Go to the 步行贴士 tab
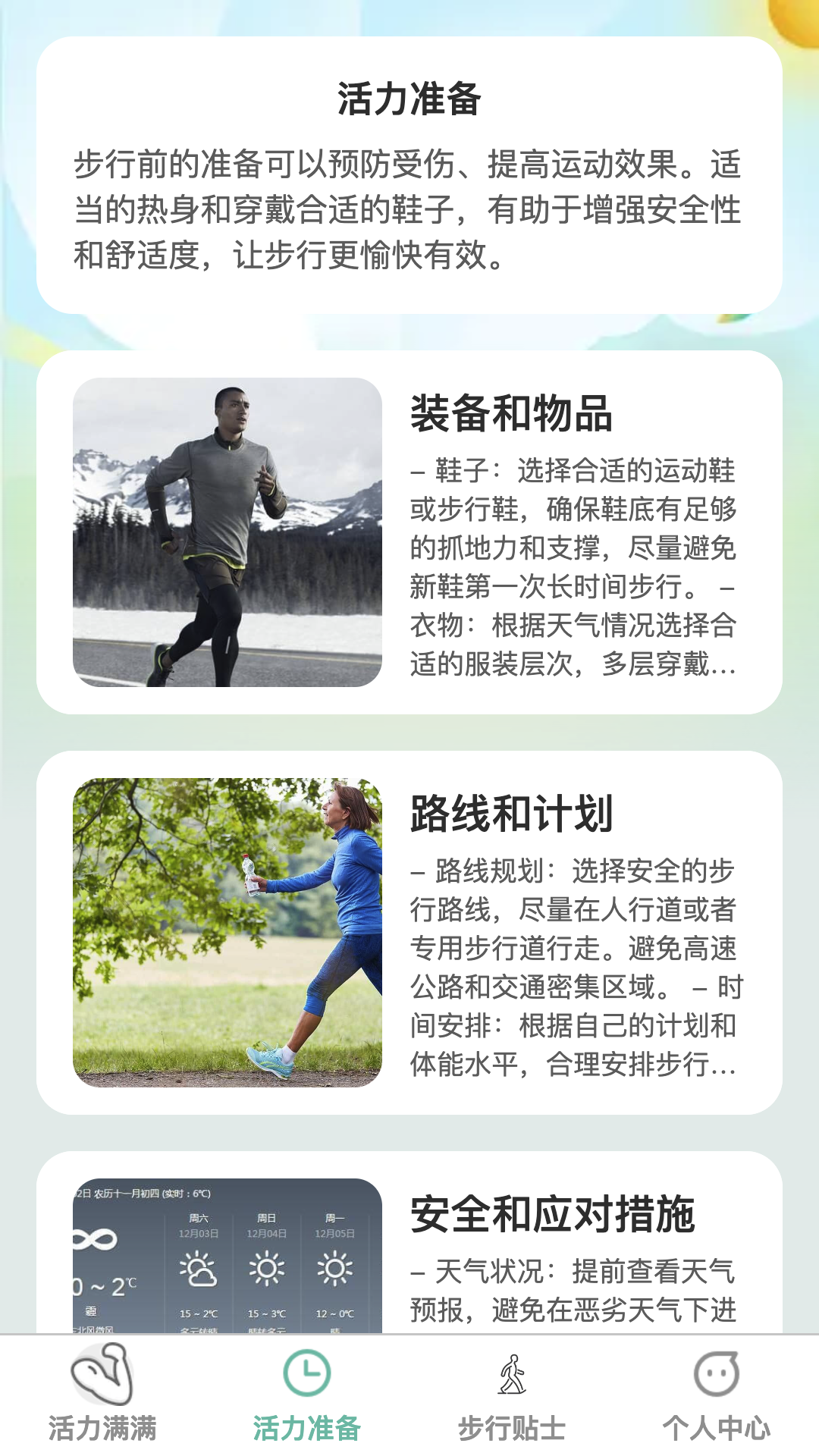 (512, 1395)
